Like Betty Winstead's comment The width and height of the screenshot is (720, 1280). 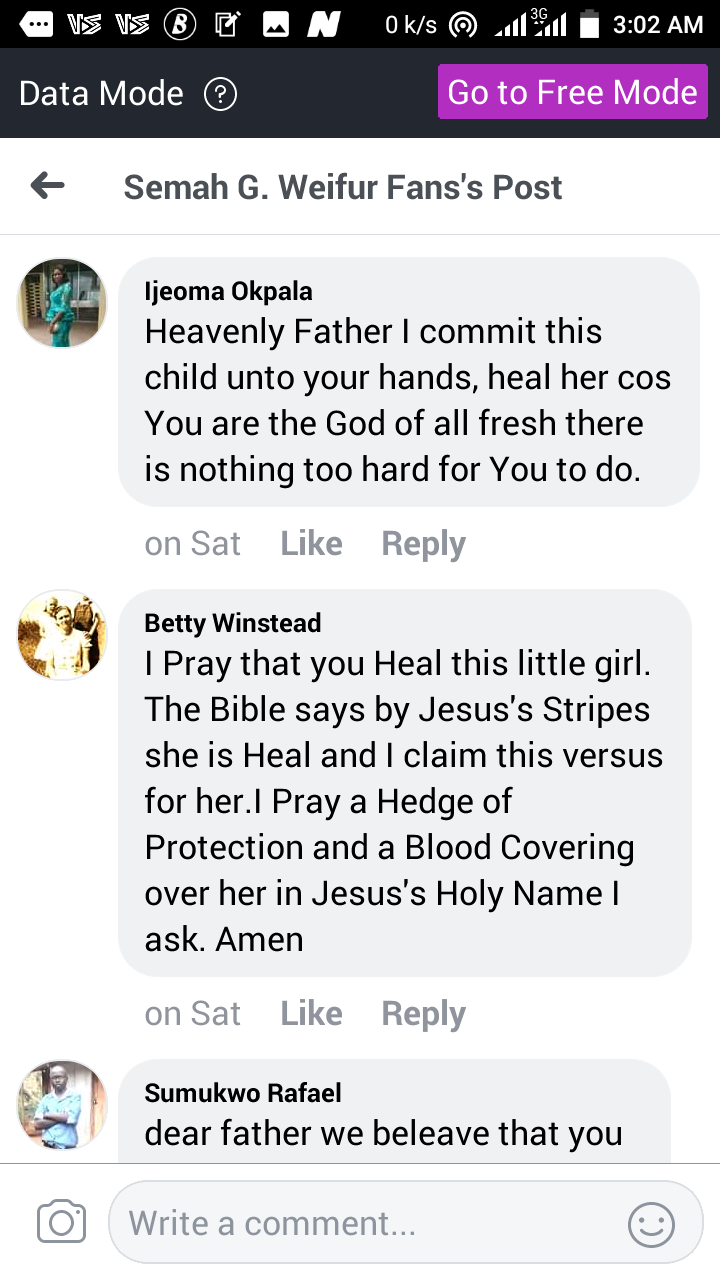click(311, 1014)
